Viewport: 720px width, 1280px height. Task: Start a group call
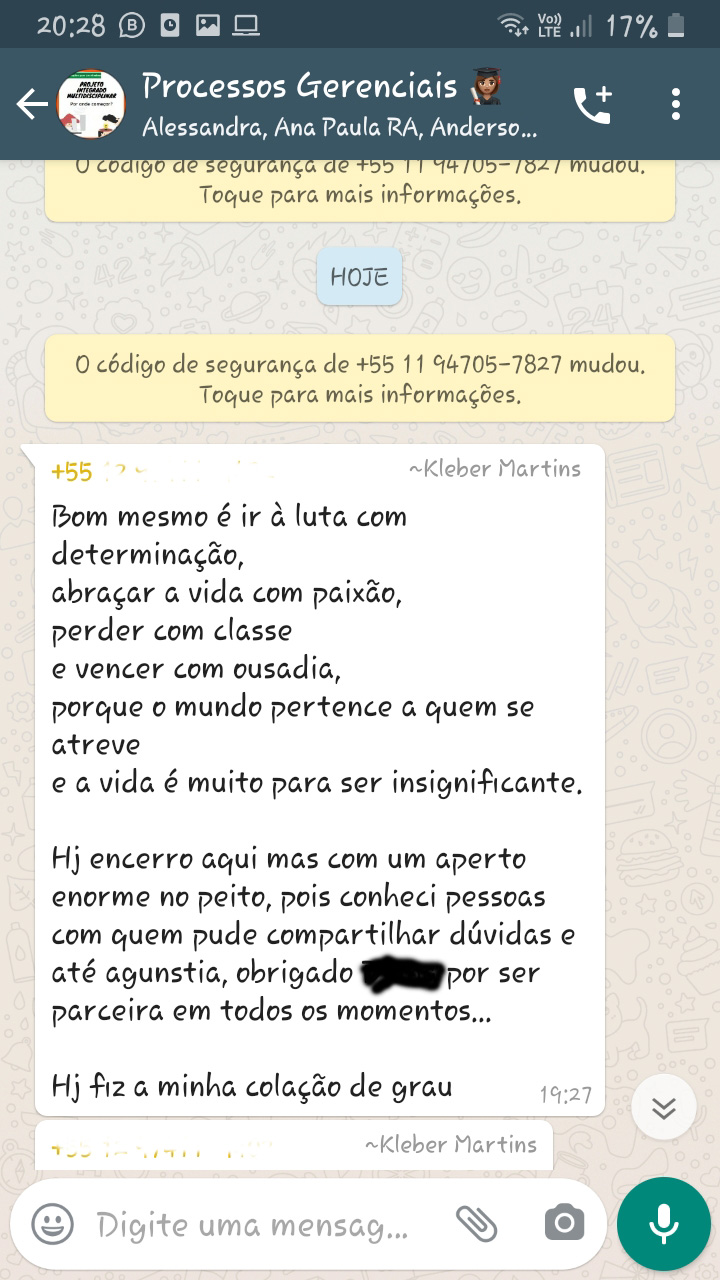[592, 104]
